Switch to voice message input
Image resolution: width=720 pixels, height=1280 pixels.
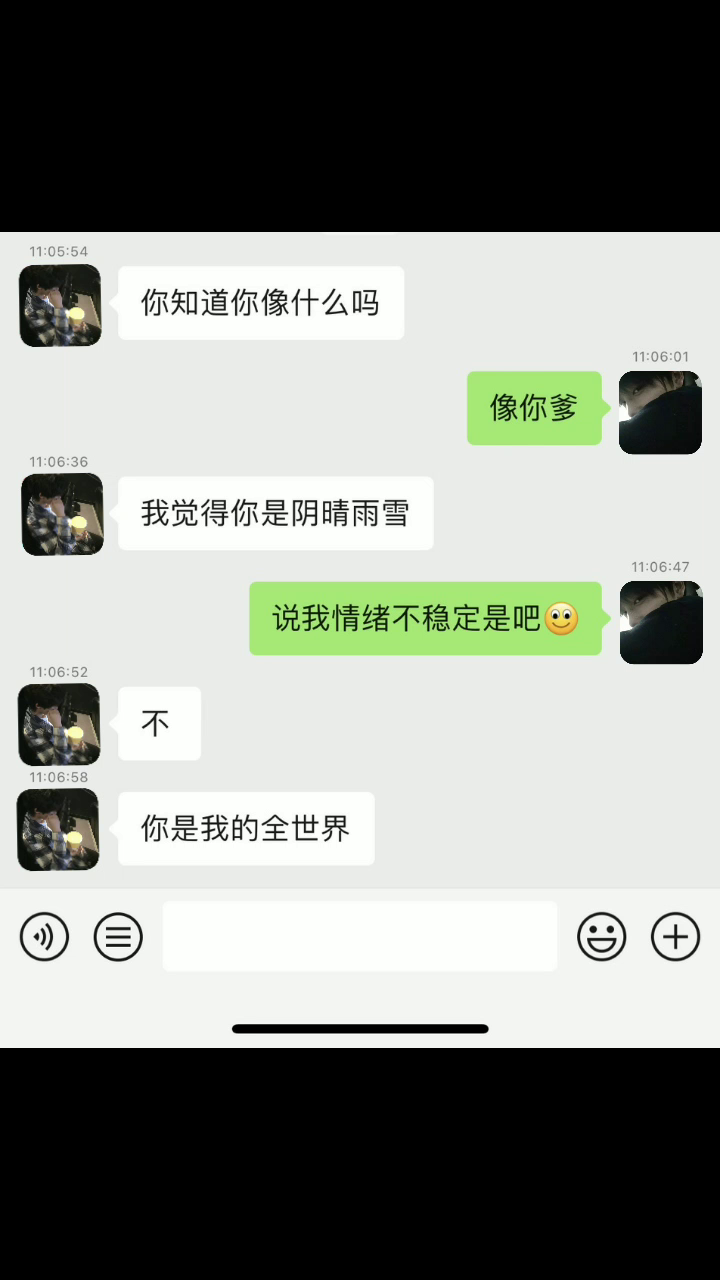(x=44, y=937)
